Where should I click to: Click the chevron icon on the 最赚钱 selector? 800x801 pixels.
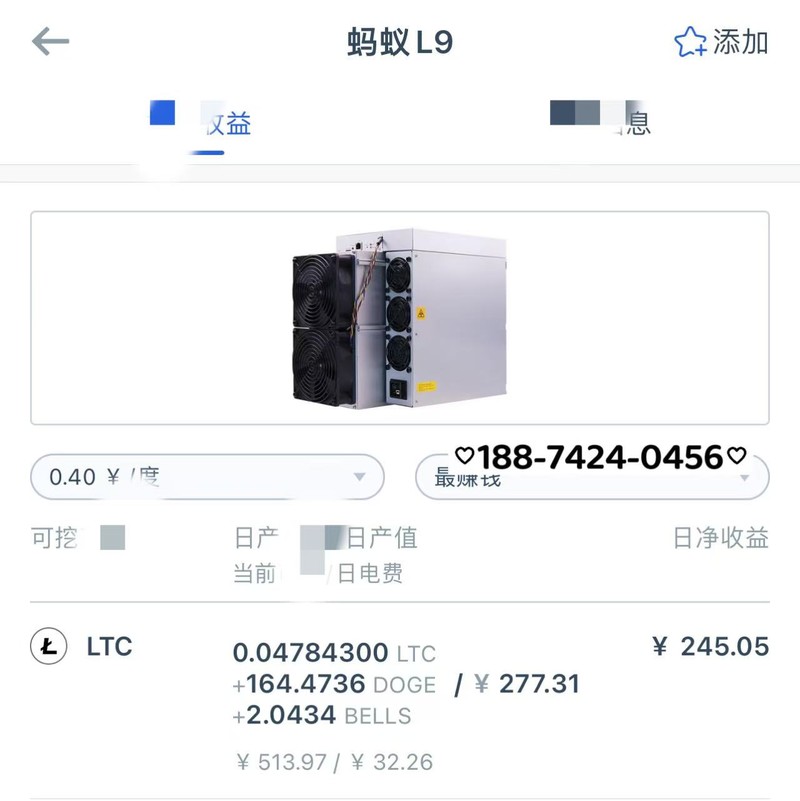(745, 478)
